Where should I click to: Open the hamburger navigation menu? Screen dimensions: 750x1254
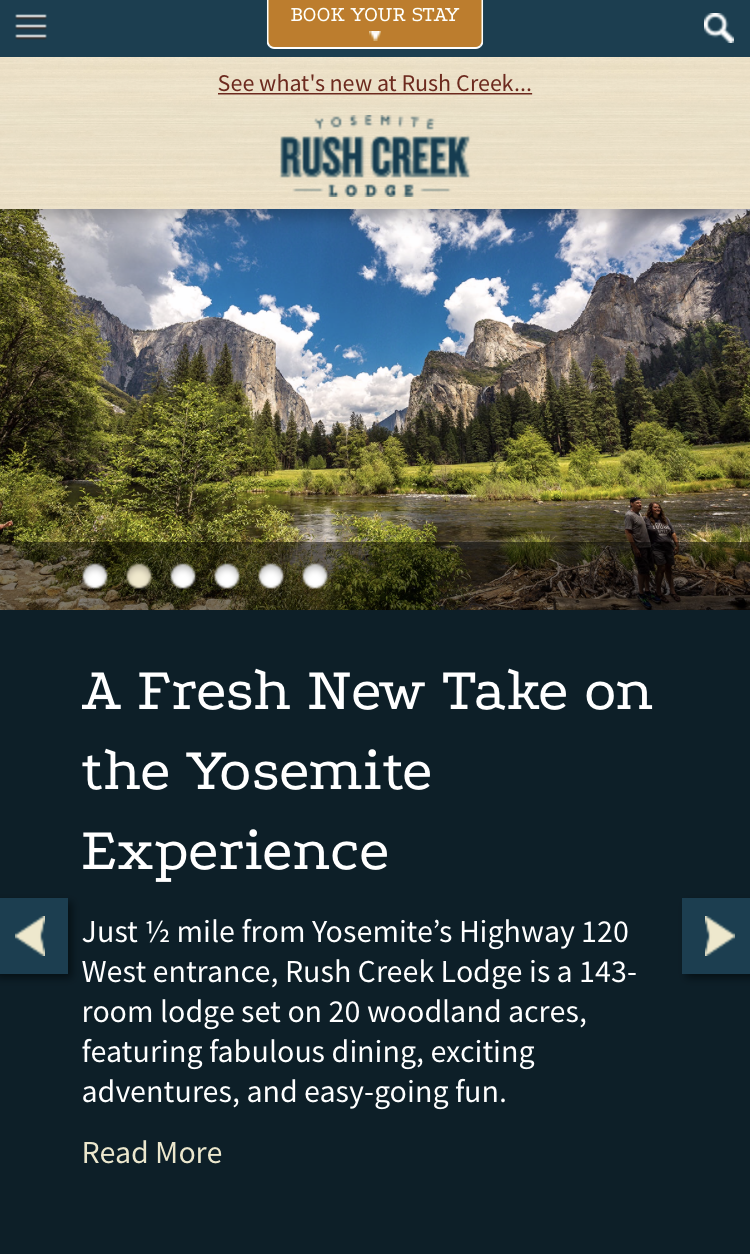[x=31, y=26]
